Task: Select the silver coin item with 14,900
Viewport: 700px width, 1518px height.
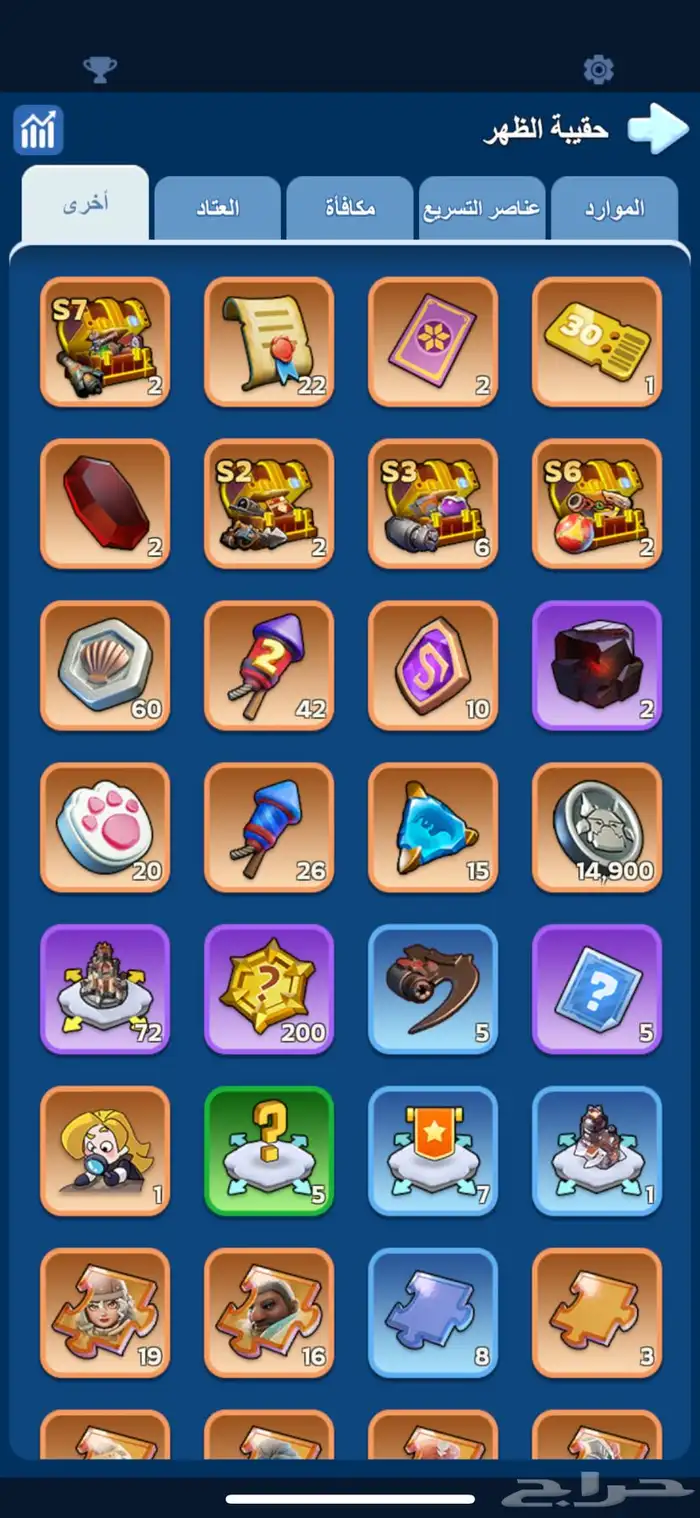Action: pyautogui.click(x=597, y=828)
